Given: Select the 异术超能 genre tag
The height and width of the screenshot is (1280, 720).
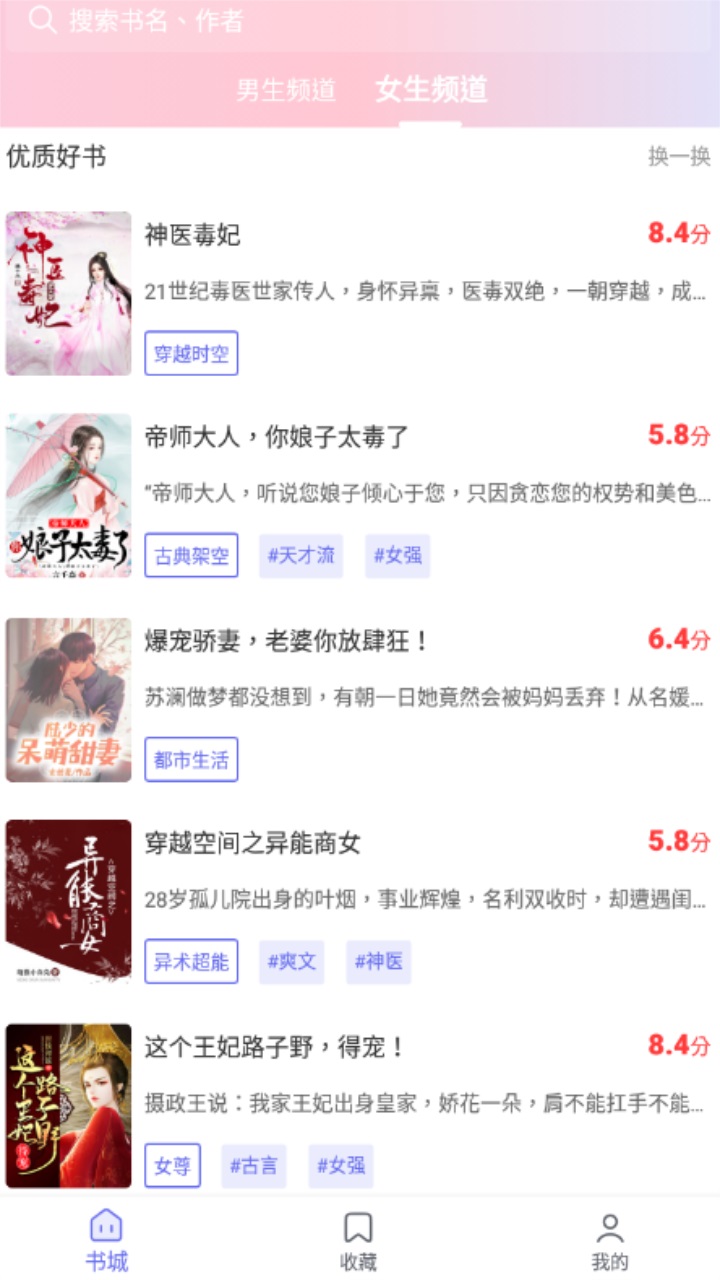Looking at the screenshot, I should click(x=191, y=962).
